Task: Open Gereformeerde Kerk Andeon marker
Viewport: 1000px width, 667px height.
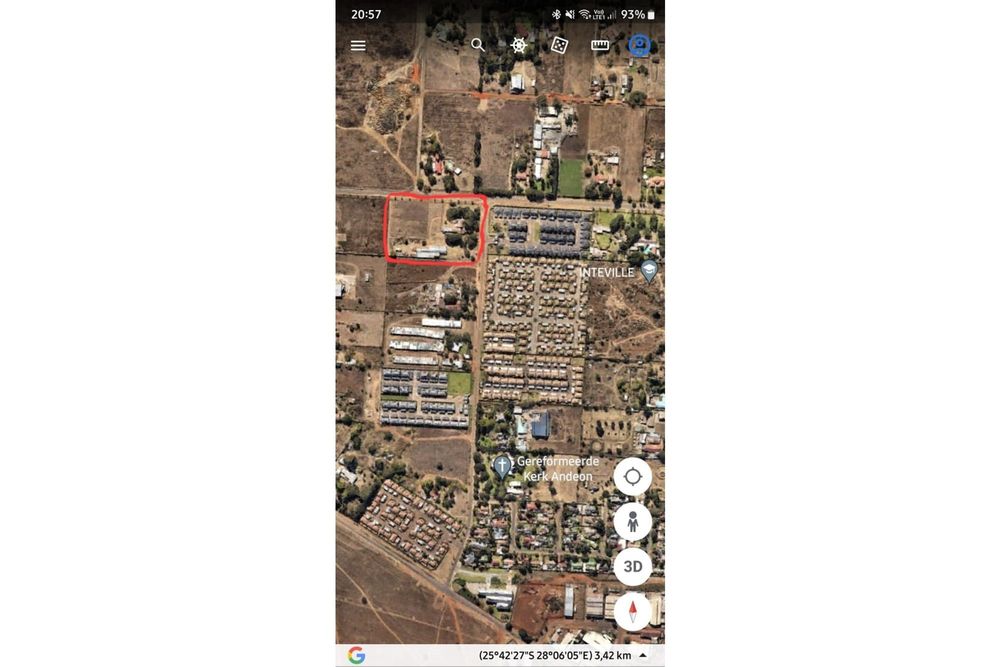Action: [502, 466]
